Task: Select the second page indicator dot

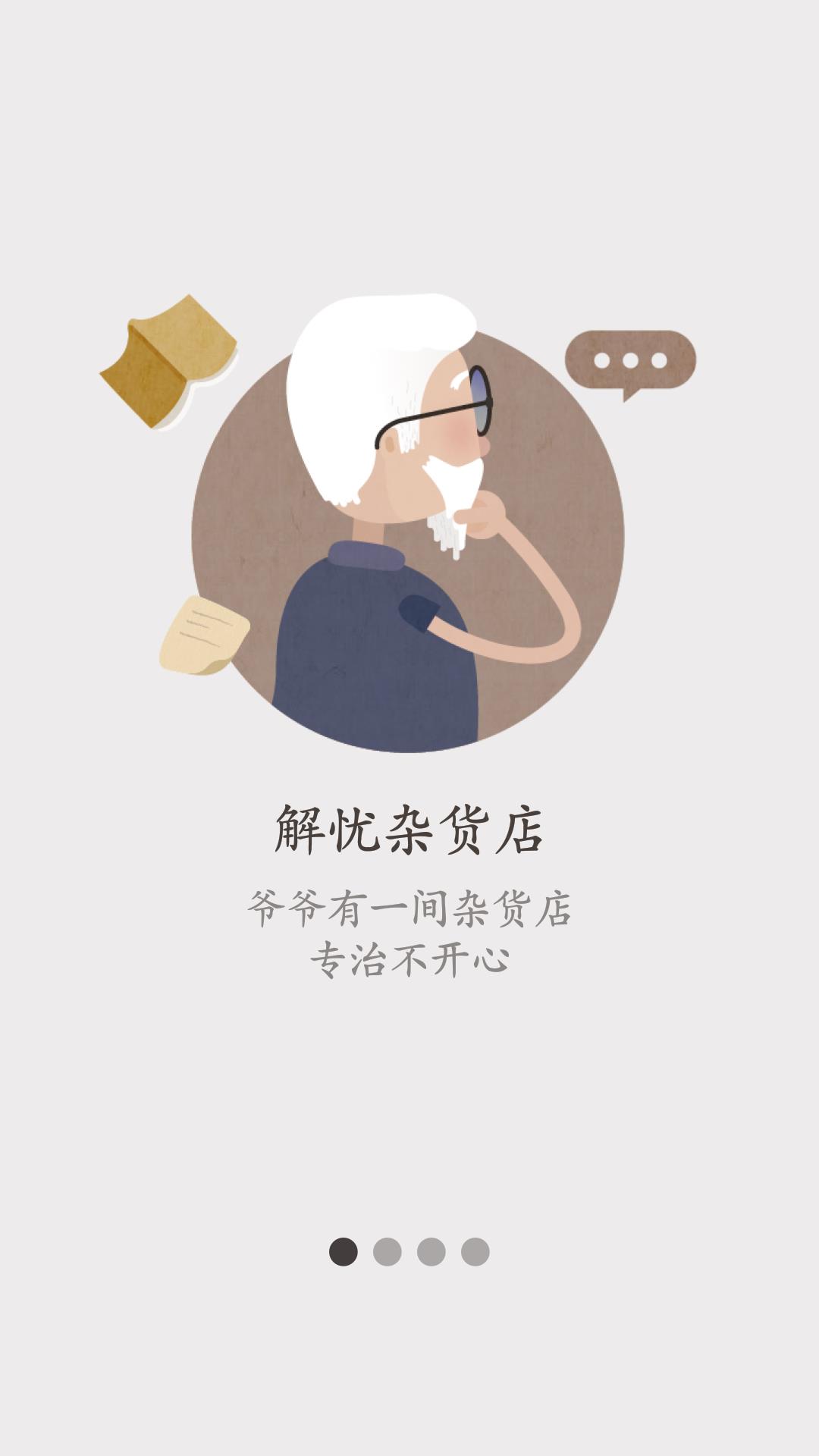Action: pyautogui.click(x=387, y=1252)
